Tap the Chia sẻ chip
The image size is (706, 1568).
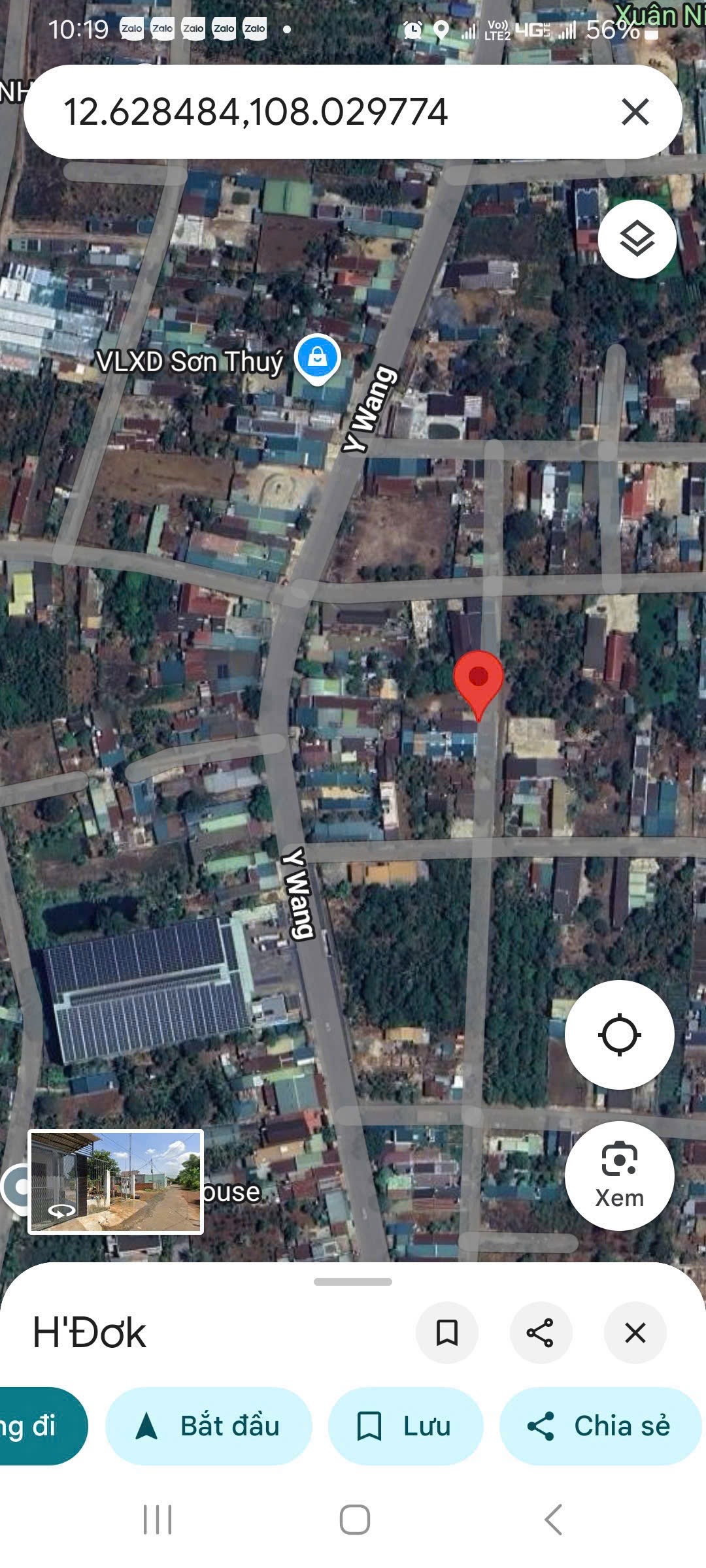pos(600,1426)
